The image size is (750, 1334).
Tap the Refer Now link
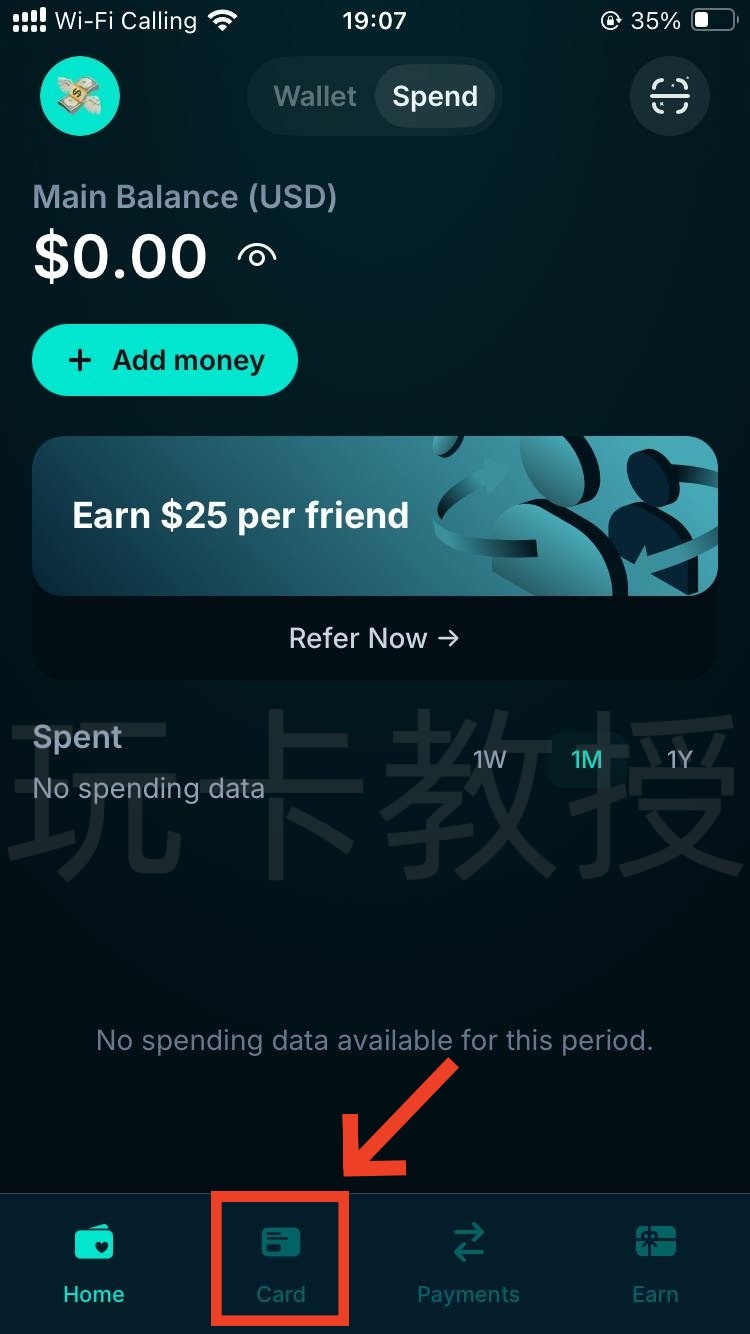click(x=374, y=638)
